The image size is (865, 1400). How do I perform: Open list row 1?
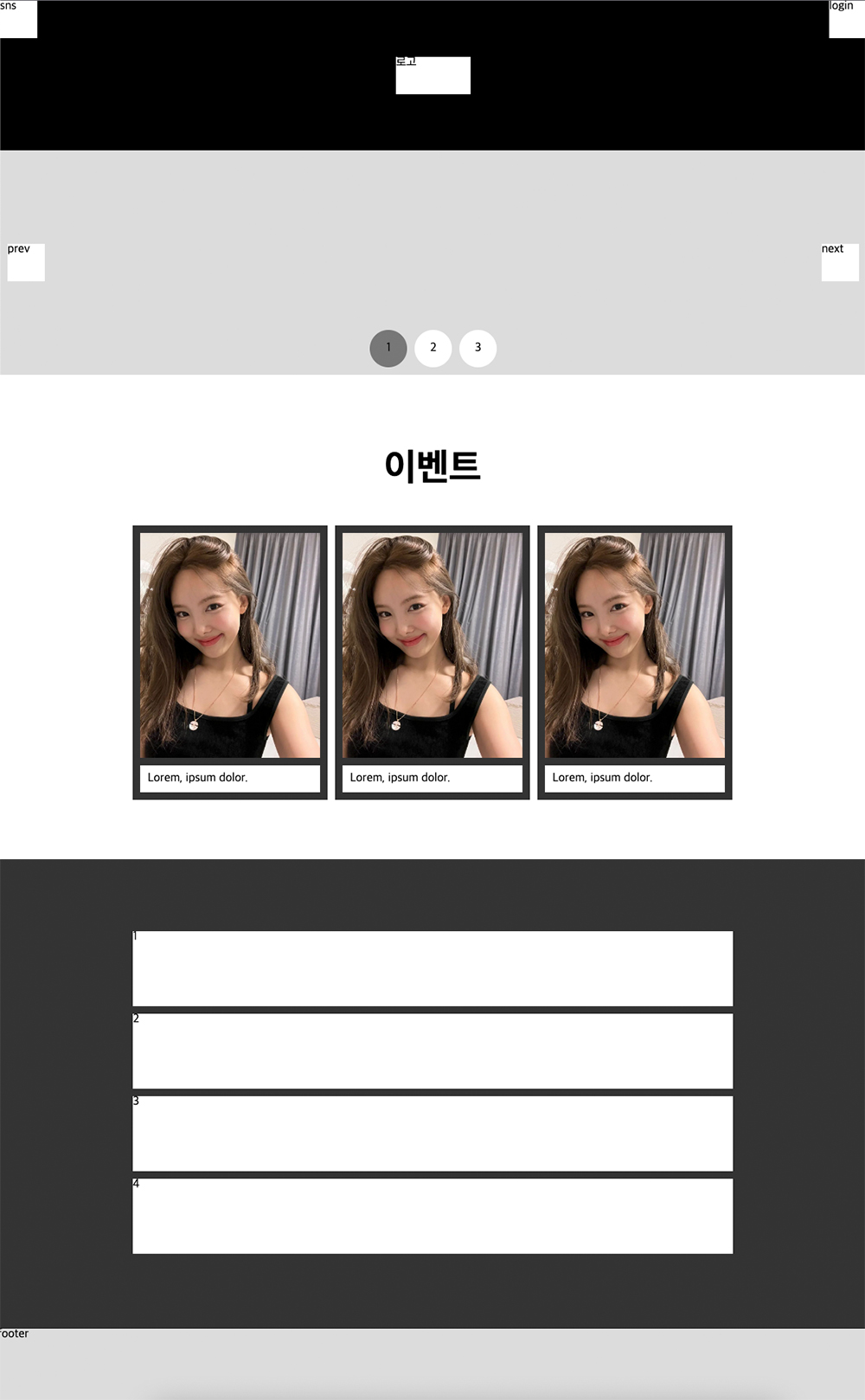point(432,968)
